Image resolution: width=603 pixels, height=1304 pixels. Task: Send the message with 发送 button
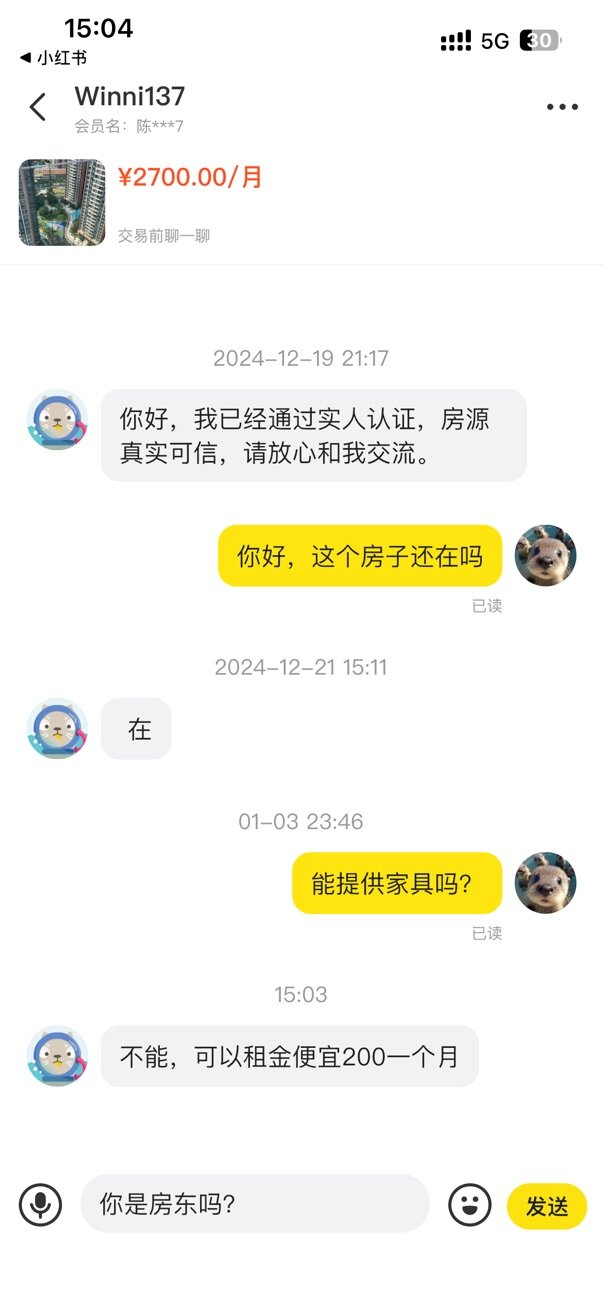pyautogui.click(x=547, y=1206)
